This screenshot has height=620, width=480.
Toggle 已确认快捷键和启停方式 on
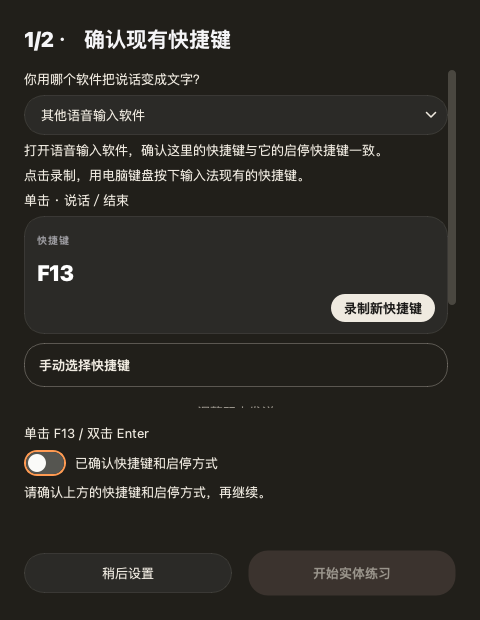(45, 463)
